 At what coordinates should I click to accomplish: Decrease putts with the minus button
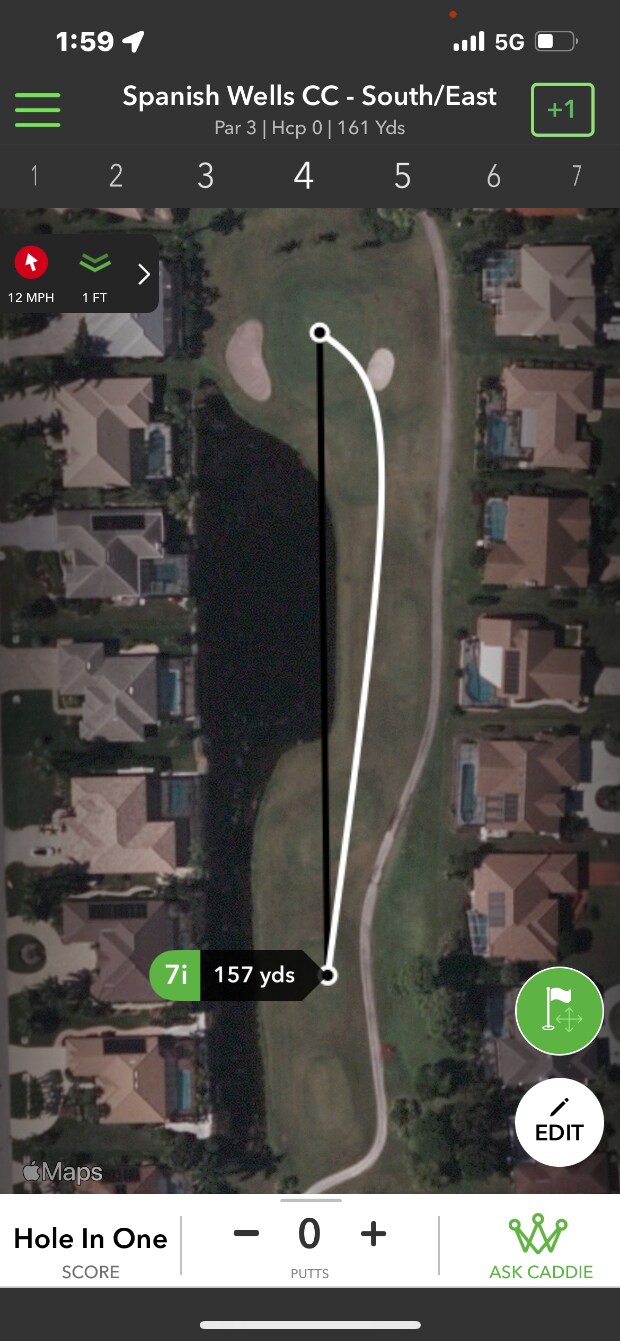[246, 1234]
